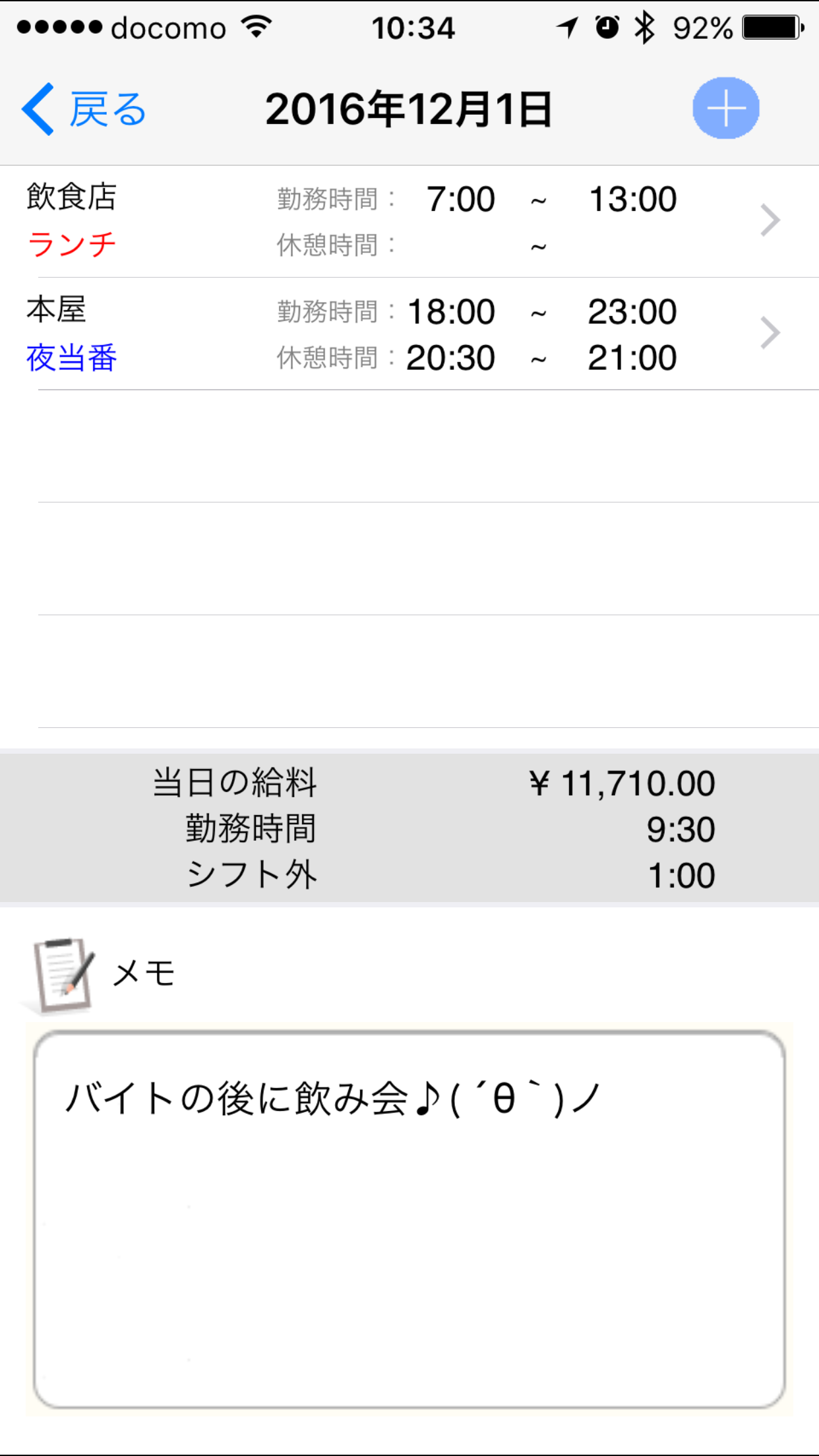The width and height of the screenshot is (819, 1456).
Task: Add a new shift with the plus button
Action: 725,108
